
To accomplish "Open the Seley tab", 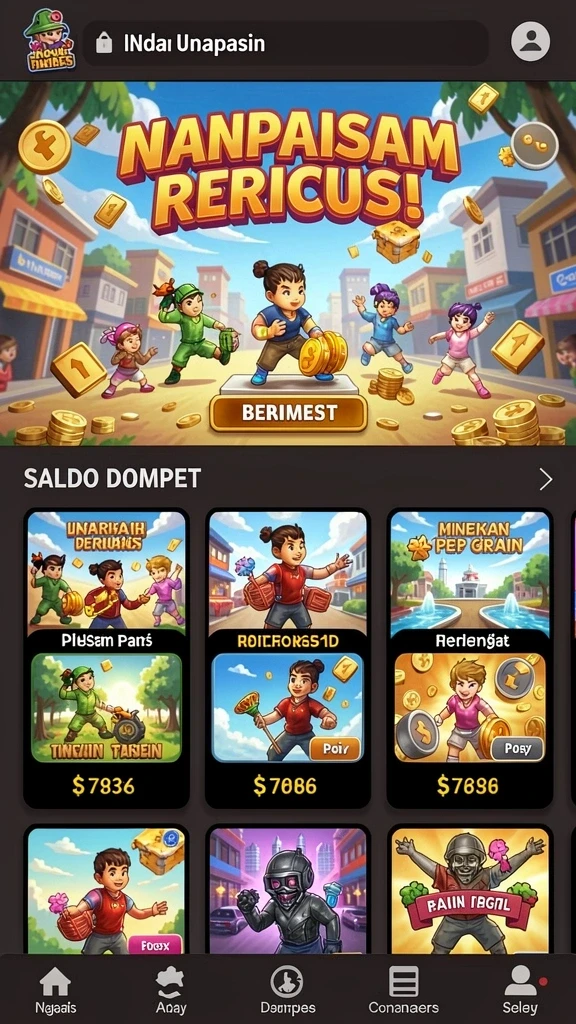I will click(520, 989).
